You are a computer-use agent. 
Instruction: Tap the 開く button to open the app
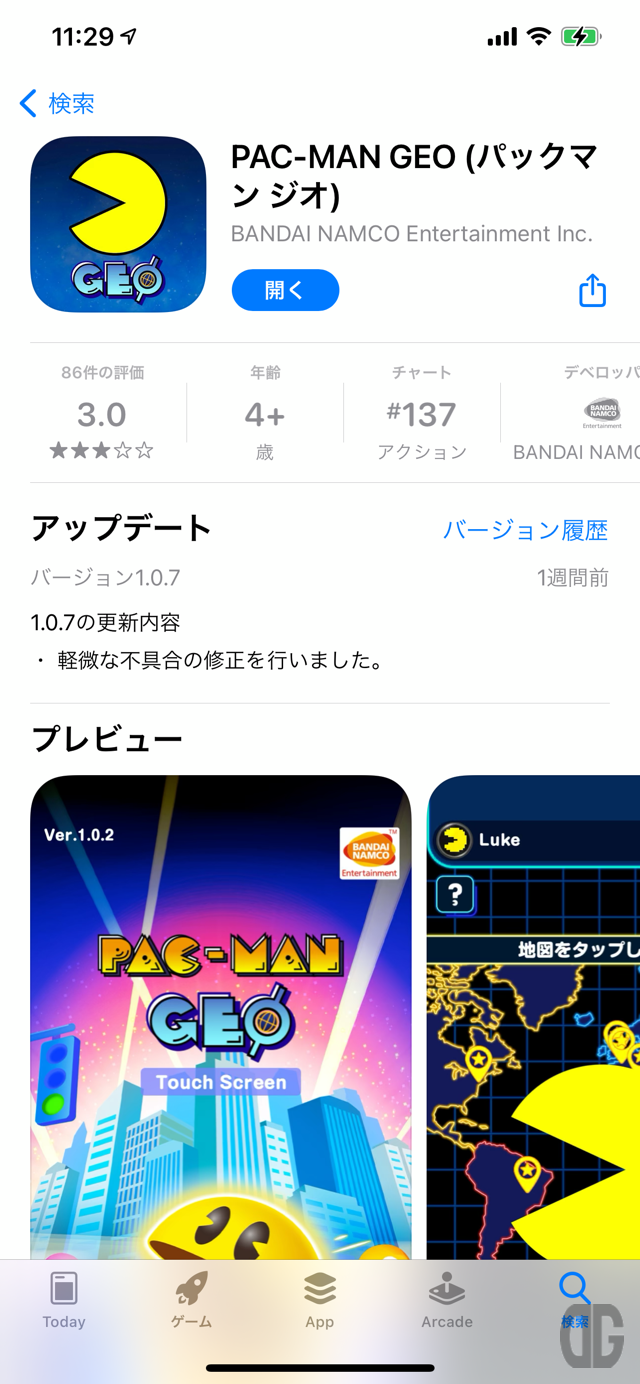pos(285,290)
